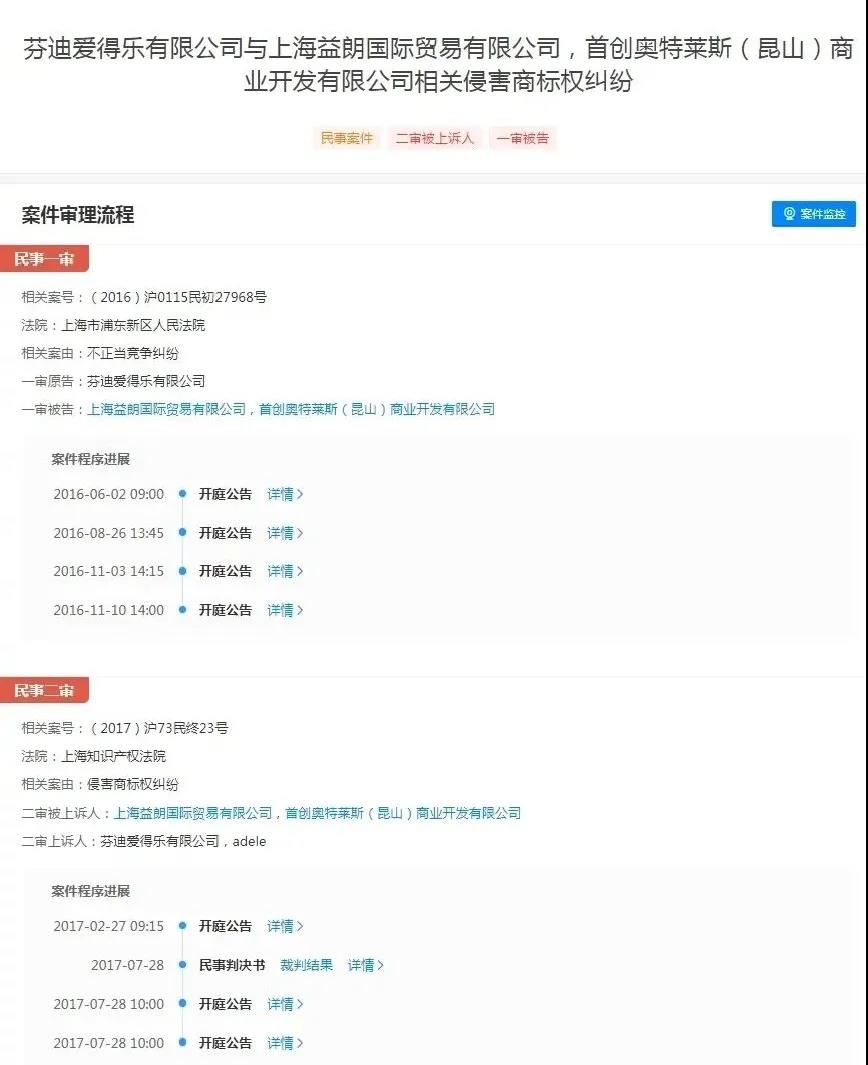Open 详情 for 2017-02-27 09:15 hearing

click(284, 926)
